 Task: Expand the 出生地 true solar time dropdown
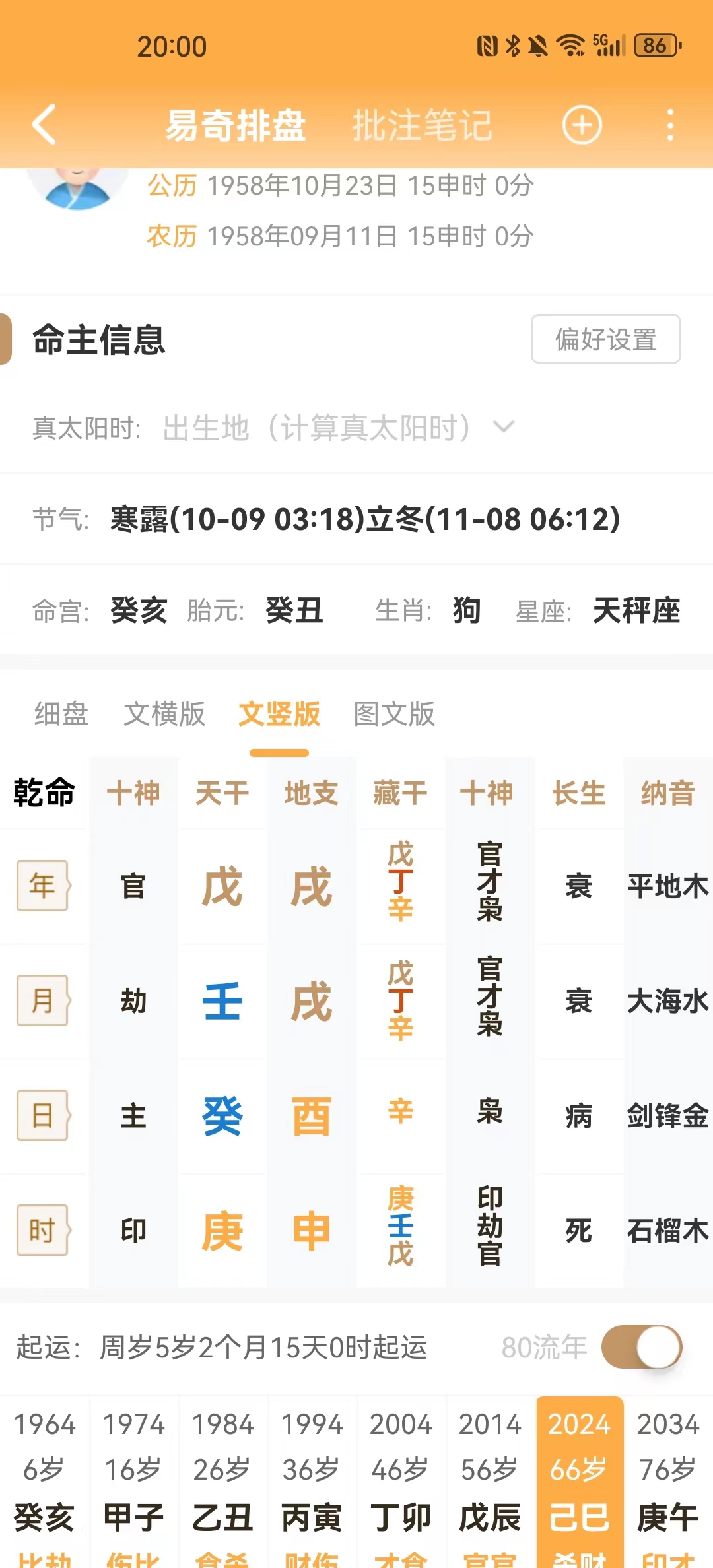[x=503, y=427]
